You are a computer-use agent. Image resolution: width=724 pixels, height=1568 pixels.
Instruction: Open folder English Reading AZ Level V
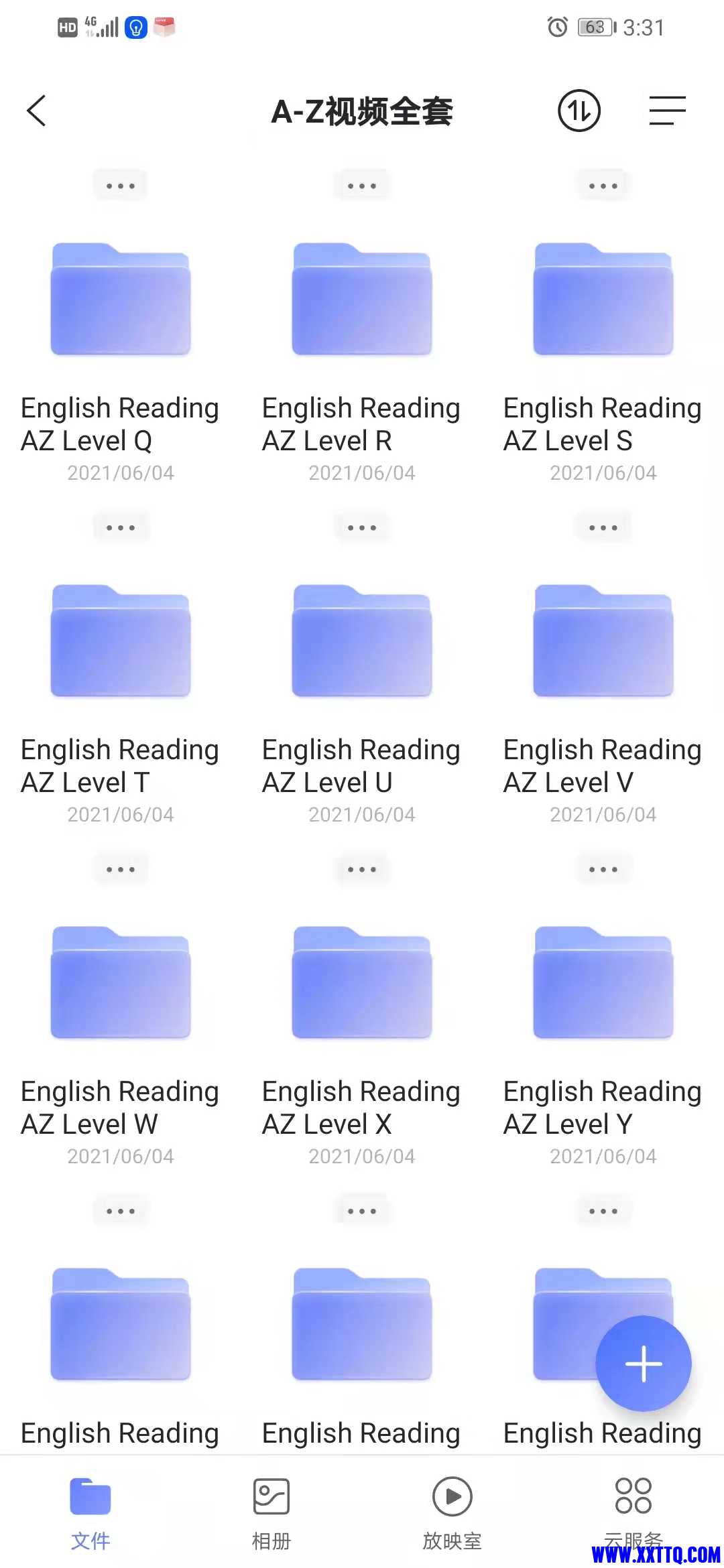[x=603, y=641]
